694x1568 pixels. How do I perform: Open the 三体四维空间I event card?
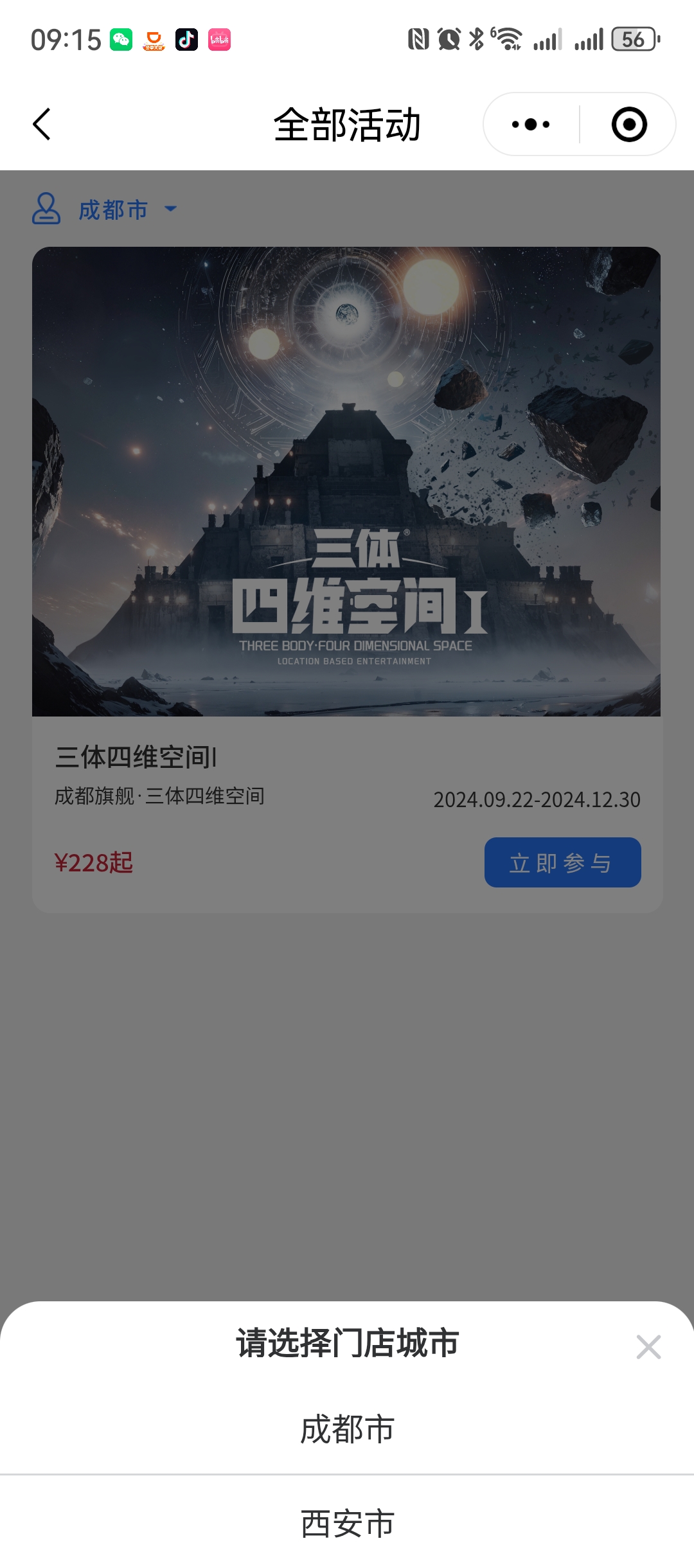coord(346,482)
